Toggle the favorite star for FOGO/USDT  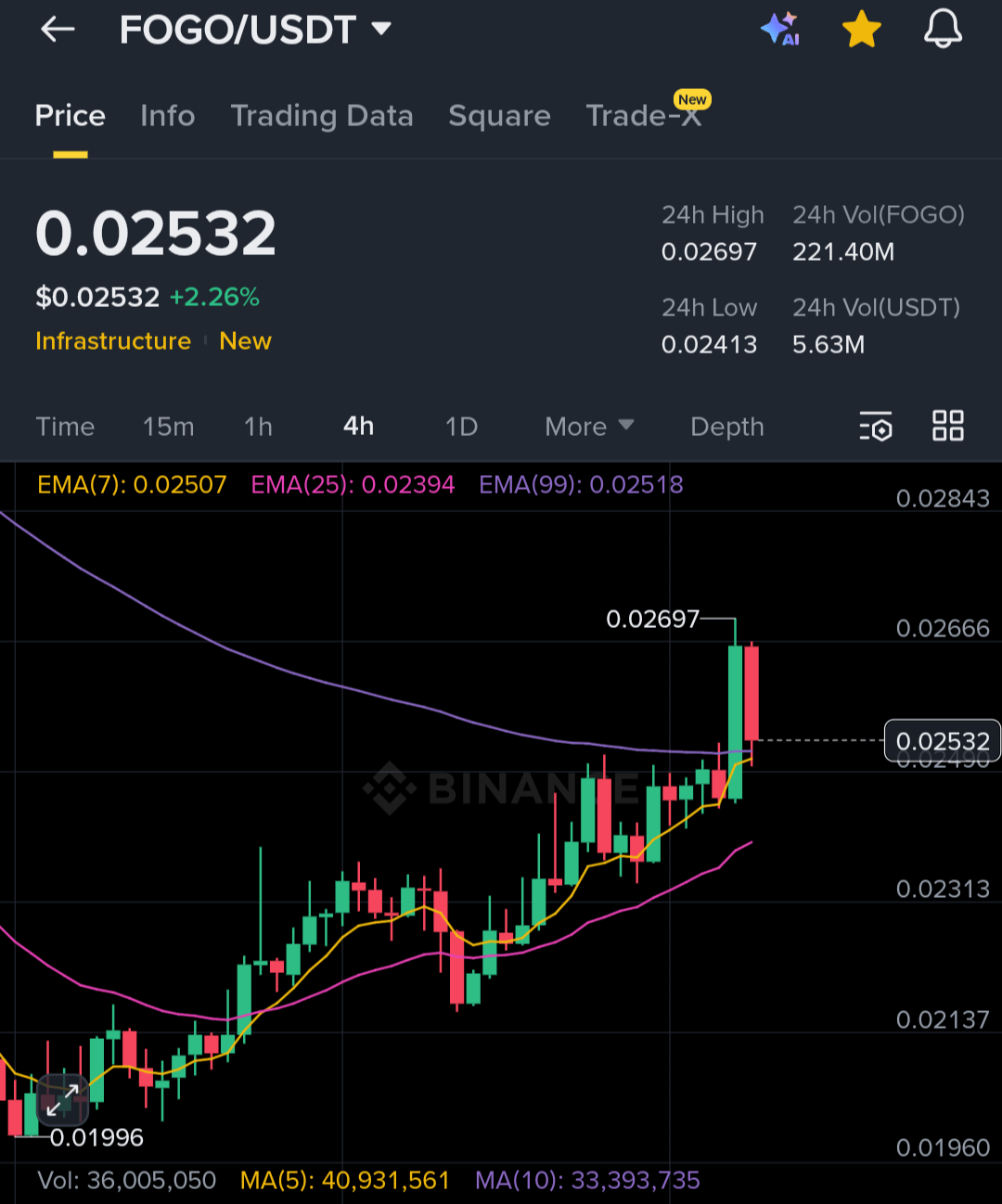(861, 30)
